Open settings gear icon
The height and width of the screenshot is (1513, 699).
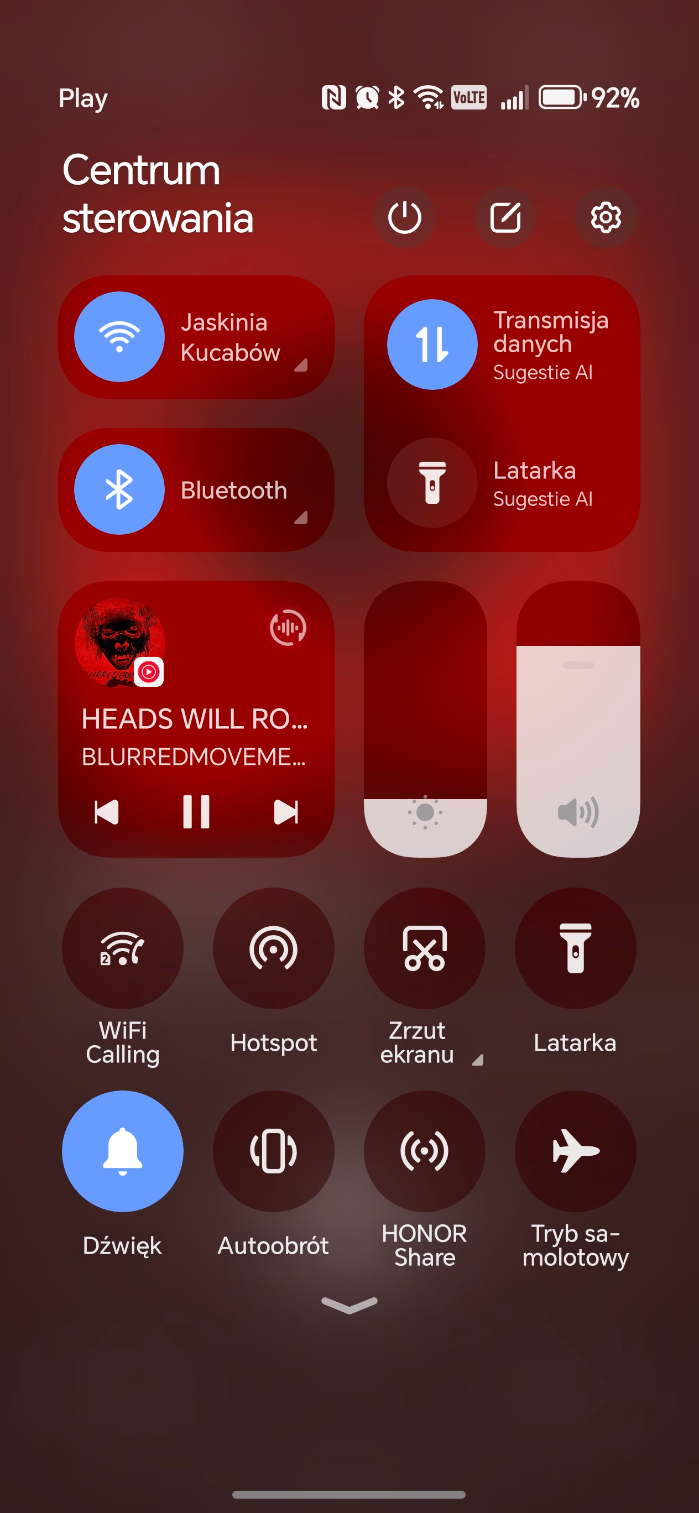pos(606,217)
